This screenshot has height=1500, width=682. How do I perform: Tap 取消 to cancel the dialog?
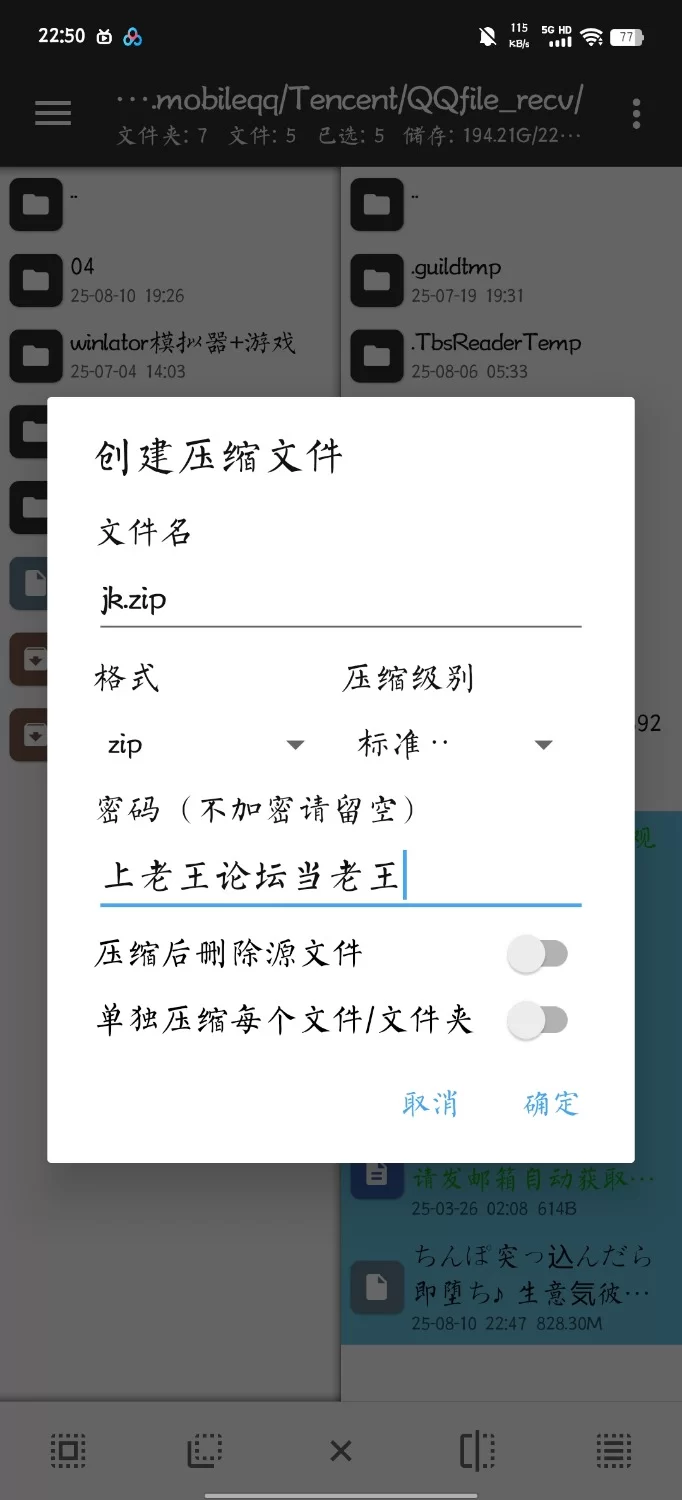click(430, 1104)
